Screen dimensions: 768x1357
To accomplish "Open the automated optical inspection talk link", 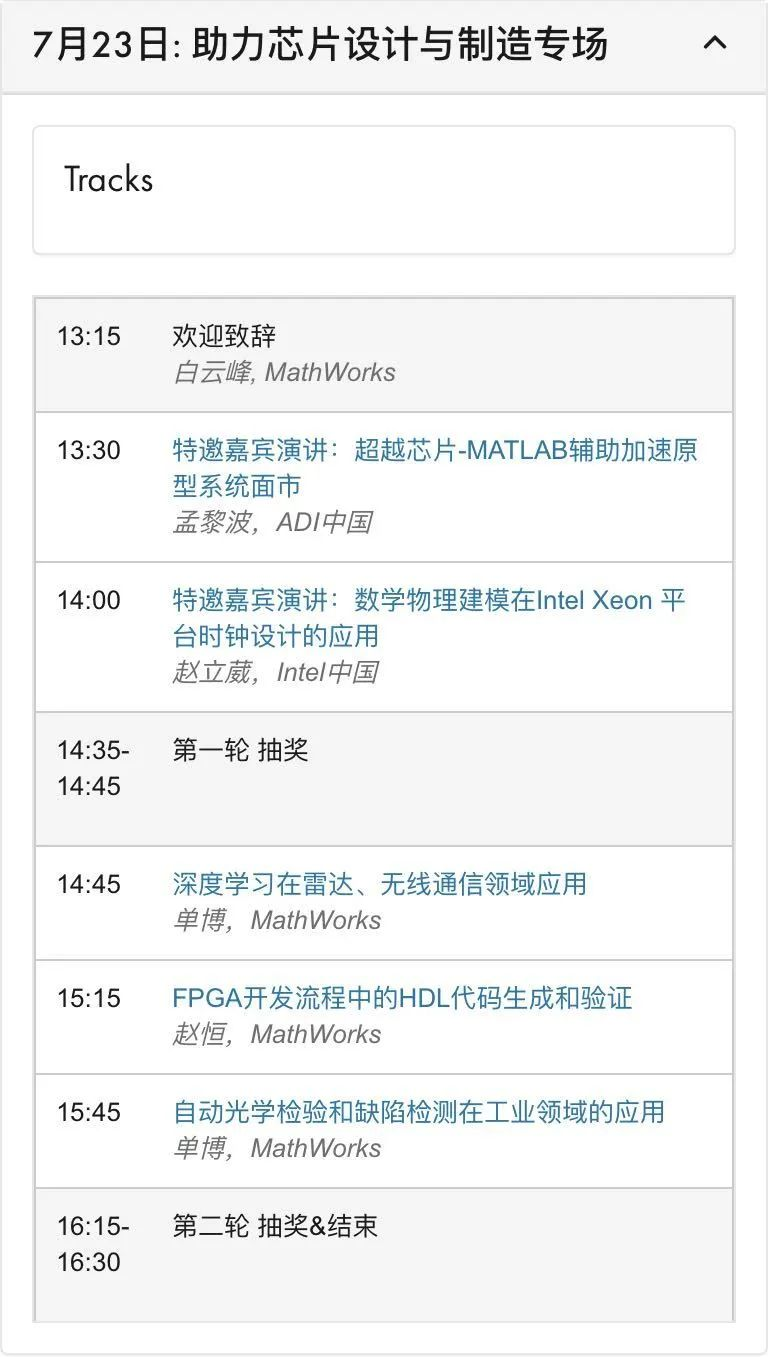I will (x=419, y=1112).
